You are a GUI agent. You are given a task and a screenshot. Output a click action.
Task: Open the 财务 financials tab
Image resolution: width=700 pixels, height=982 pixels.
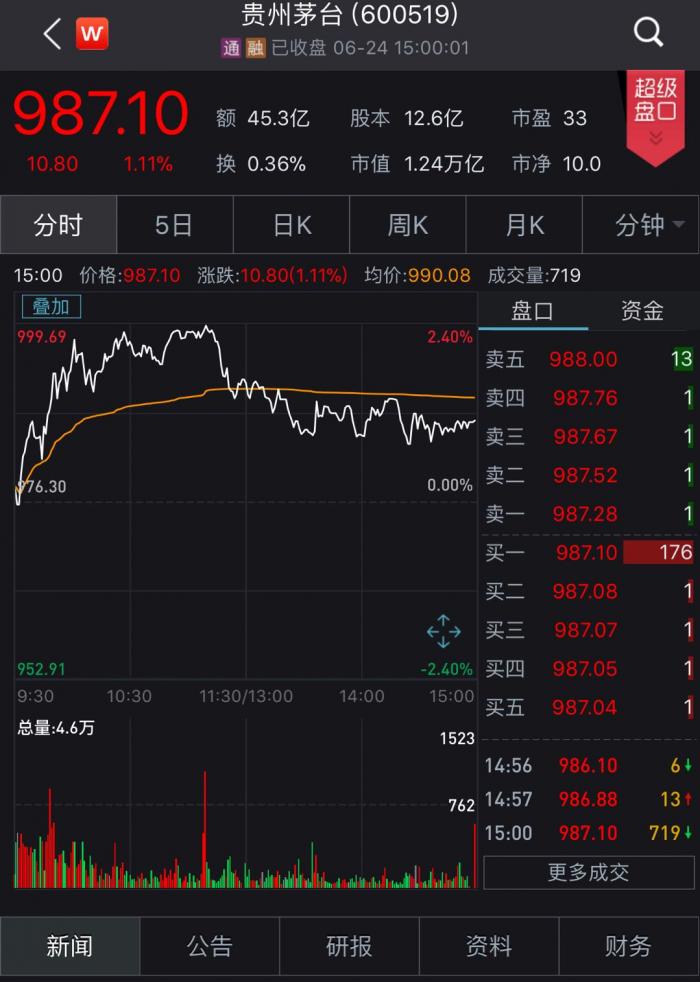point(628,946)
